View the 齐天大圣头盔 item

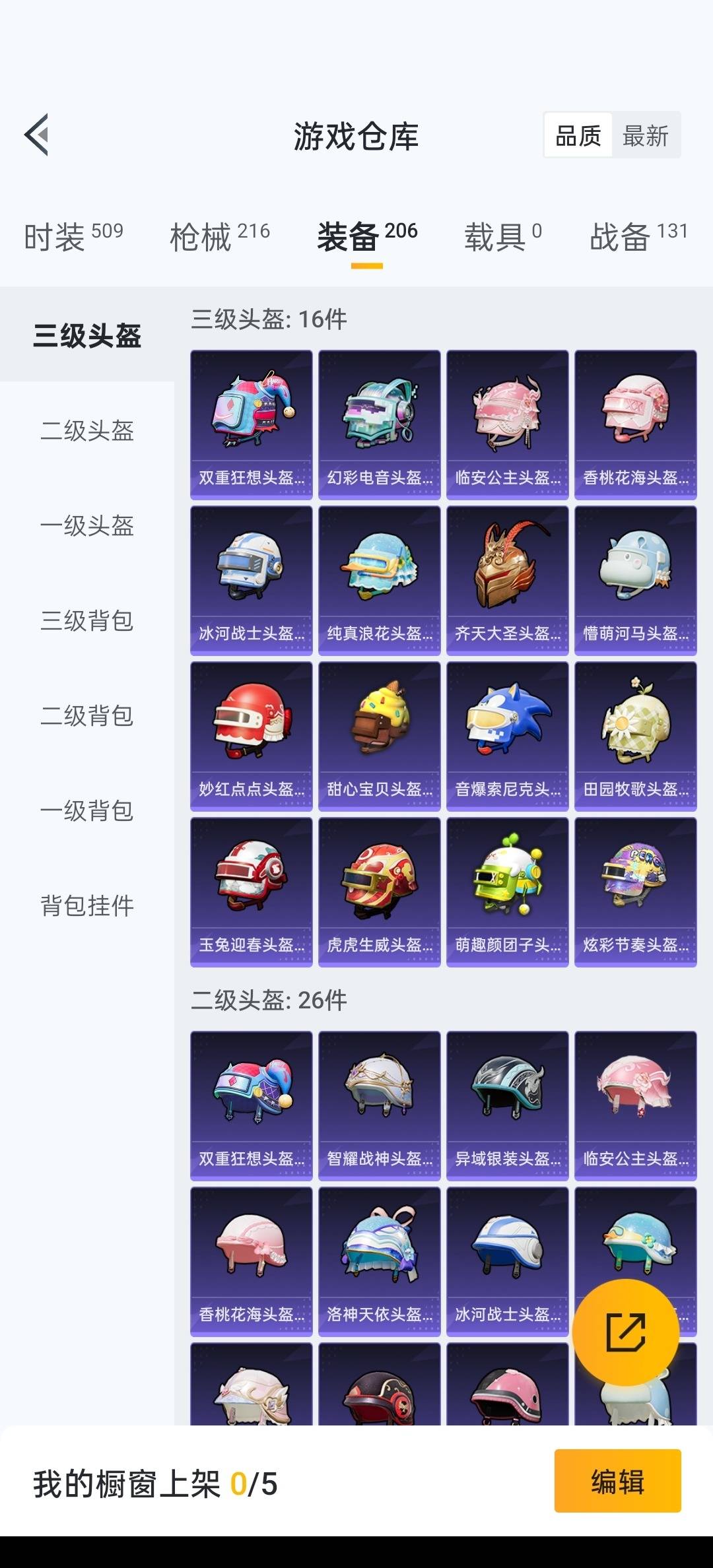pyautogui.click(x=507, y=581)
